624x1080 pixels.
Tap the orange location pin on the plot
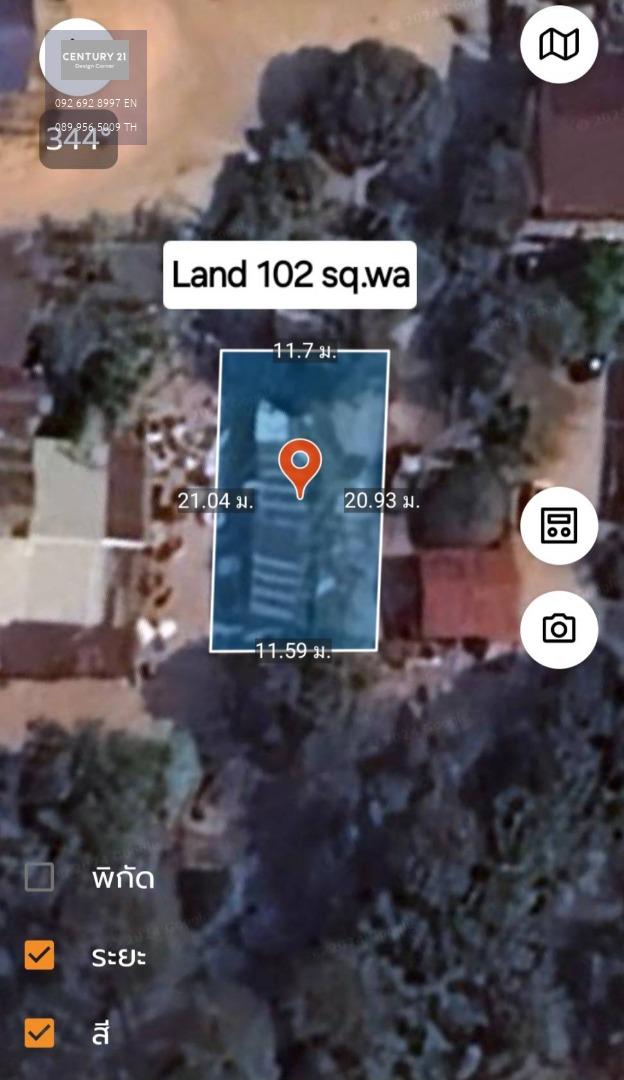pyautogui.click(x=300, y=469)
